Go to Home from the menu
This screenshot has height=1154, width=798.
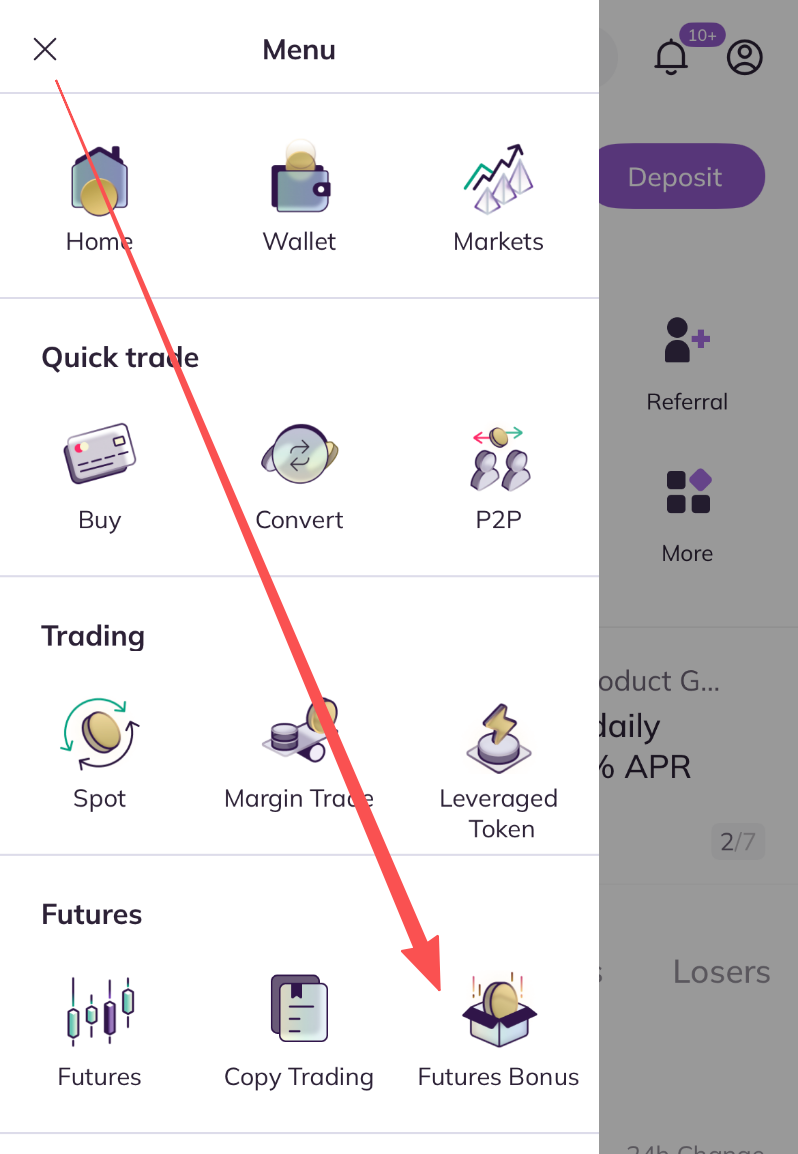coord(99,198)
